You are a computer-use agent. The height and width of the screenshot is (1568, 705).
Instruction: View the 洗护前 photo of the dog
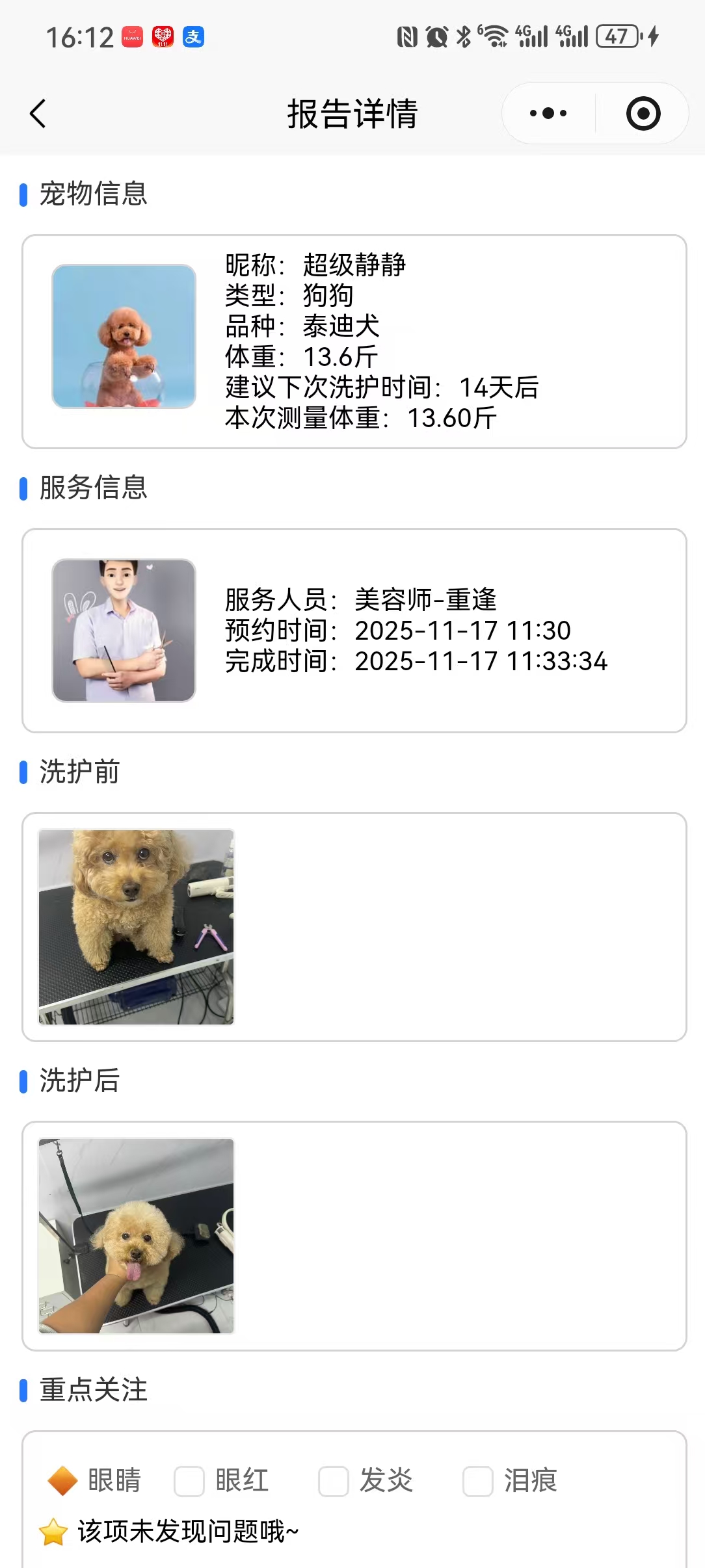(136, 926)
